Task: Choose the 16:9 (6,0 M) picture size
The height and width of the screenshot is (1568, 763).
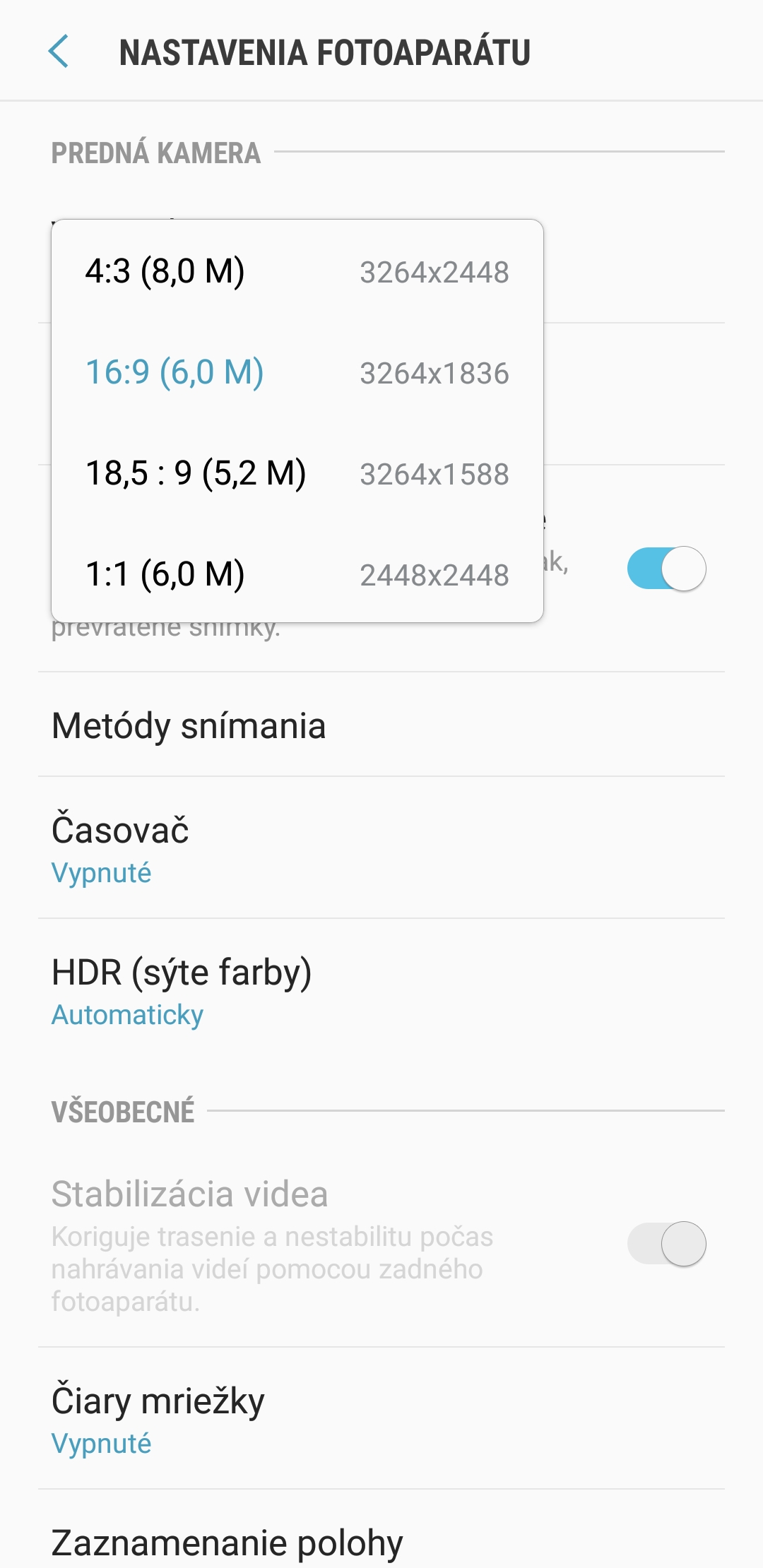Action: 297,372
